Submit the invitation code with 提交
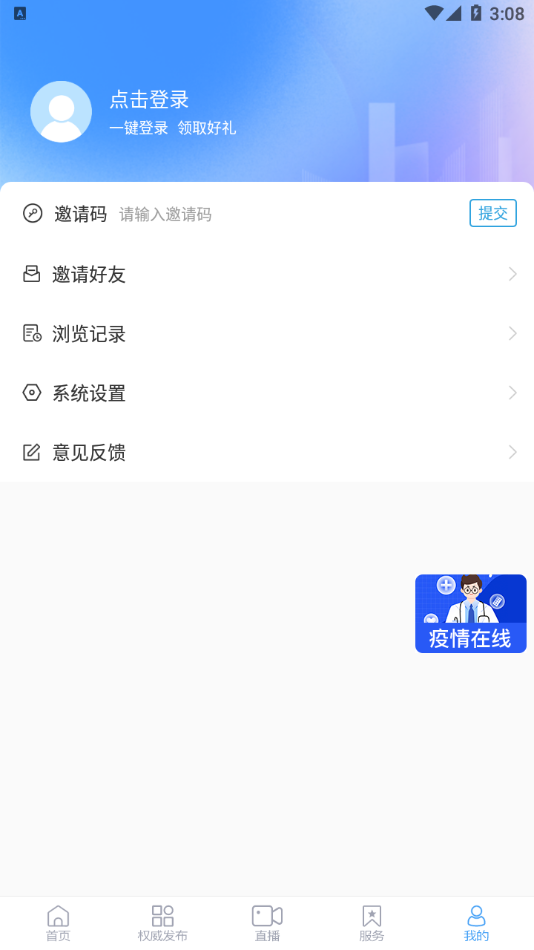This screenshot has width=534, height=950. point(493,213)
